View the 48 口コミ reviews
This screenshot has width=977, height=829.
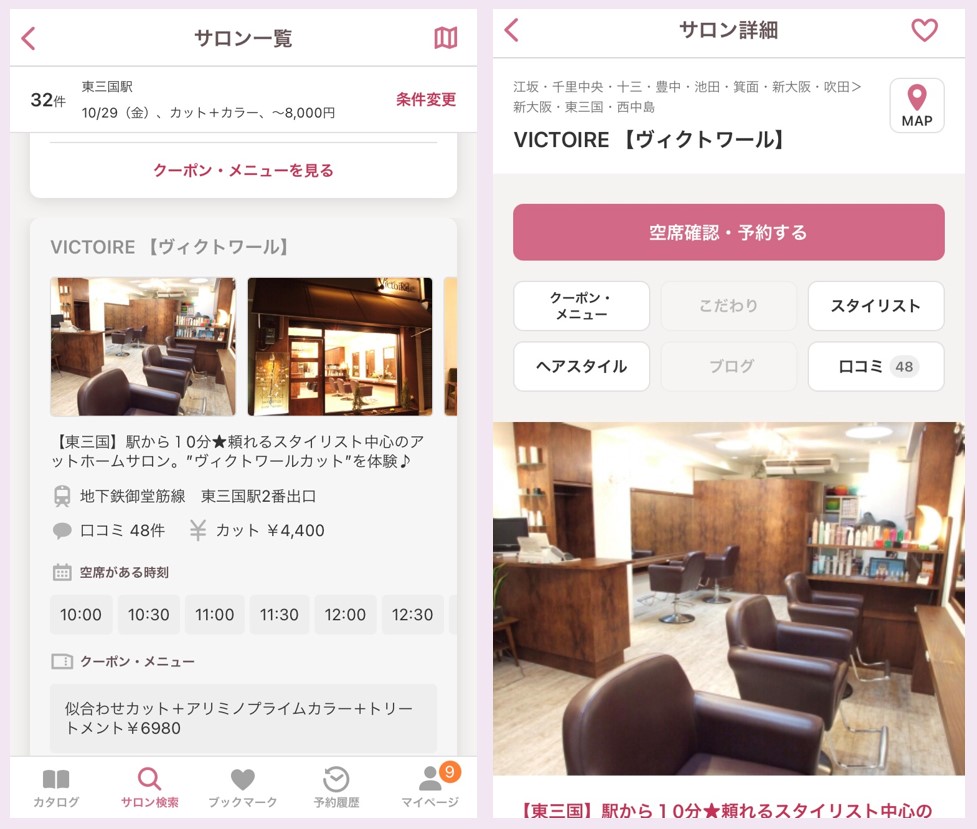pyautogui.click(x=875, y=366)
